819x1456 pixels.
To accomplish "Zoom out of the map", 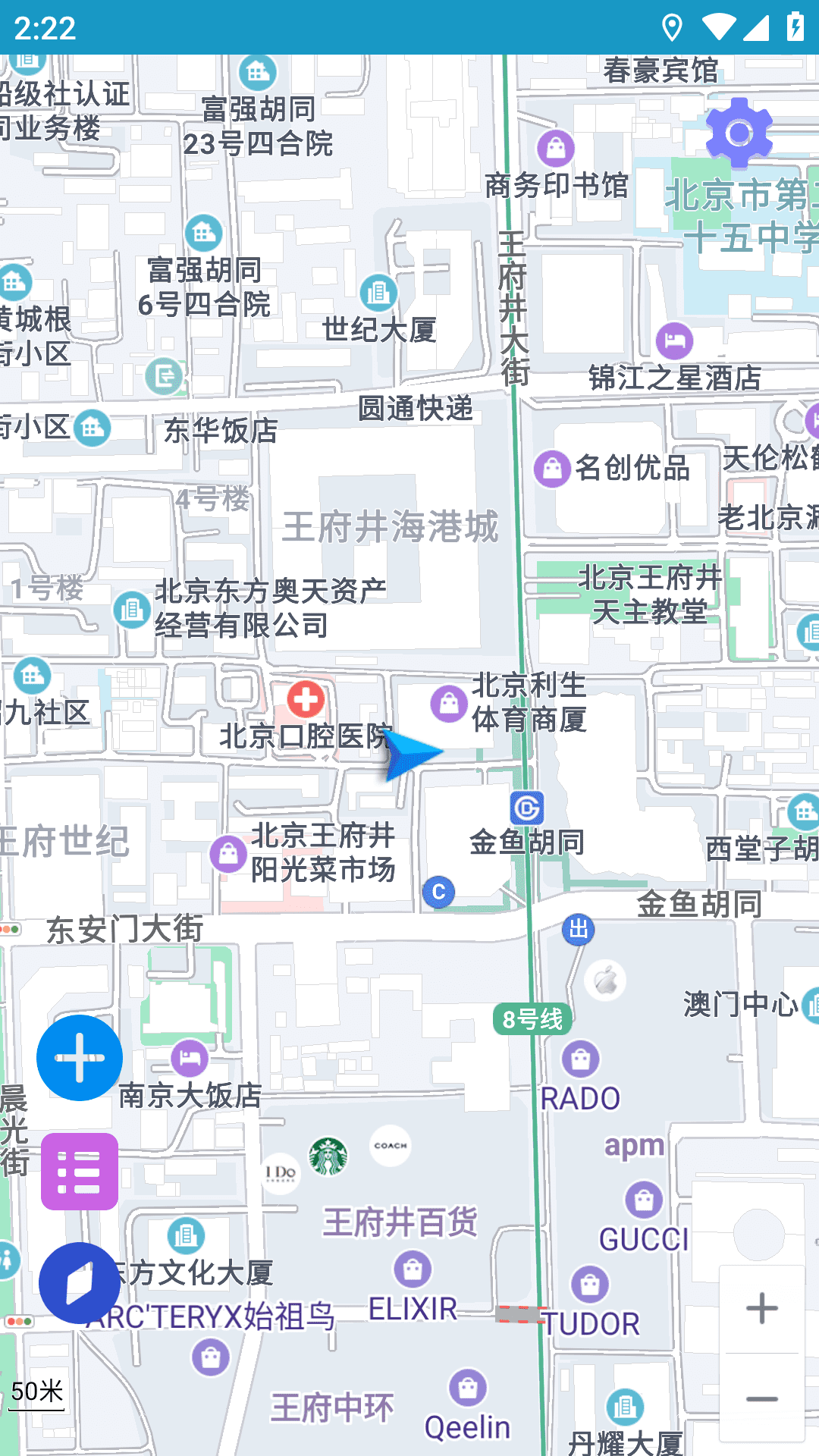I will (761, 1399).
